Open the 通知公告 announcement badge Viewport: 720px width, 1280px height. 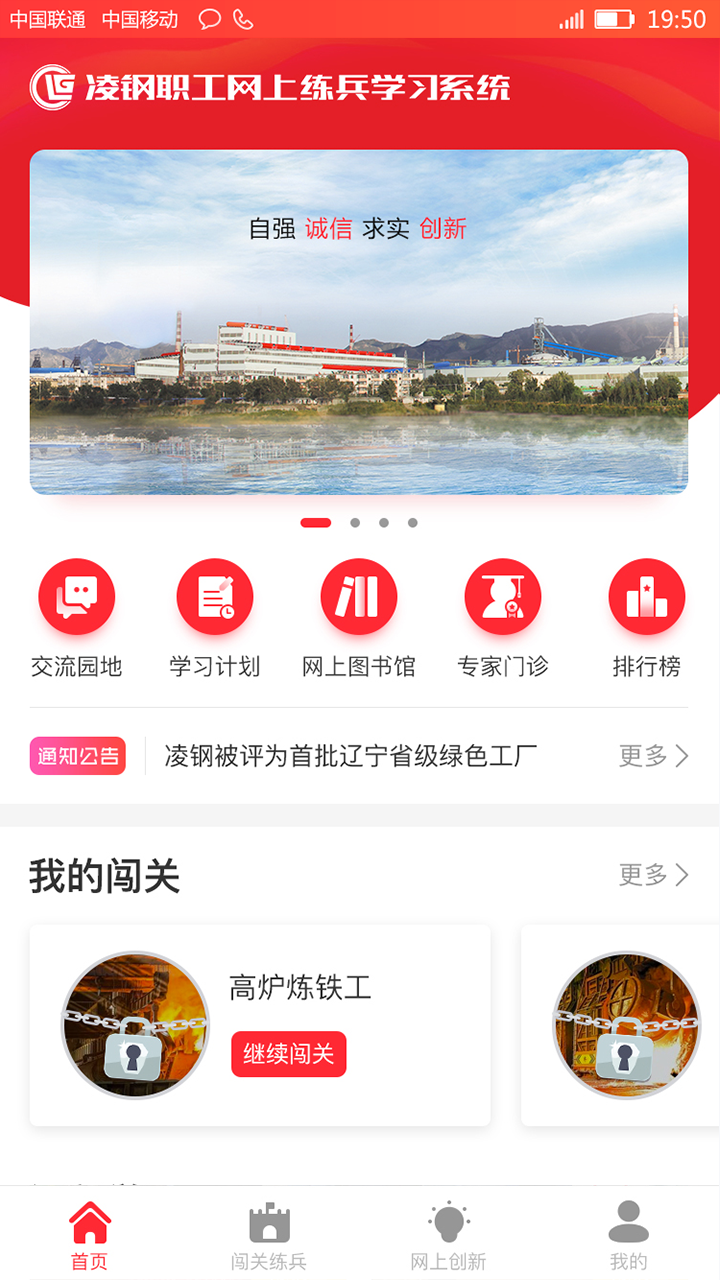point(77,757)
